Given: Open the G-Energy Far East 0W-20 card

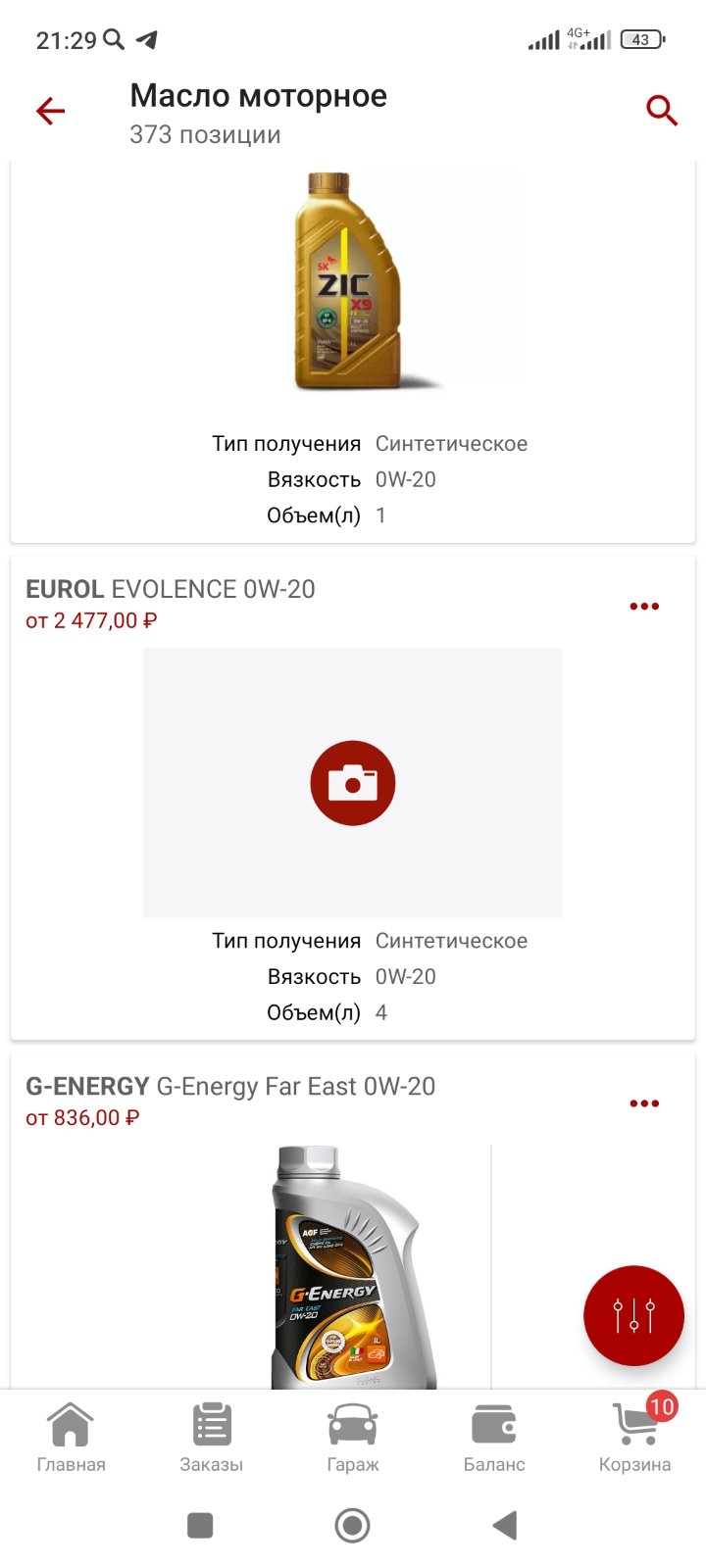Looking at the screenshot, I should pos(353,1222).
